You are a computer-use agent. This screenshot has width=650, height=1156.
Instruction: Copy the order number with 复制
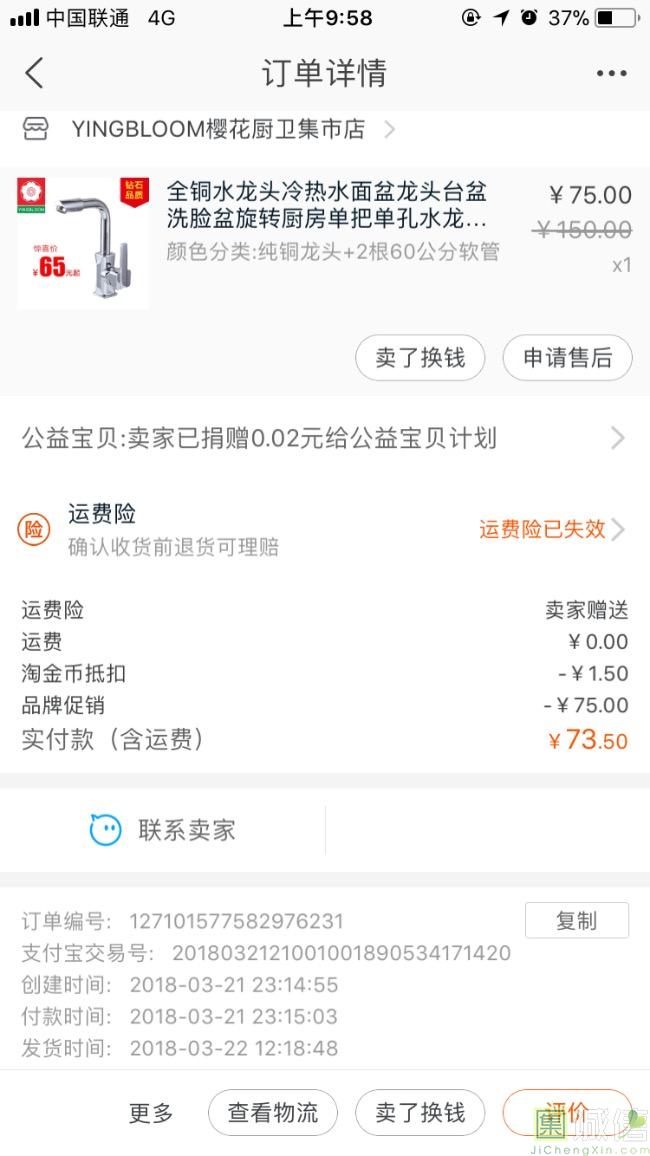576,921
